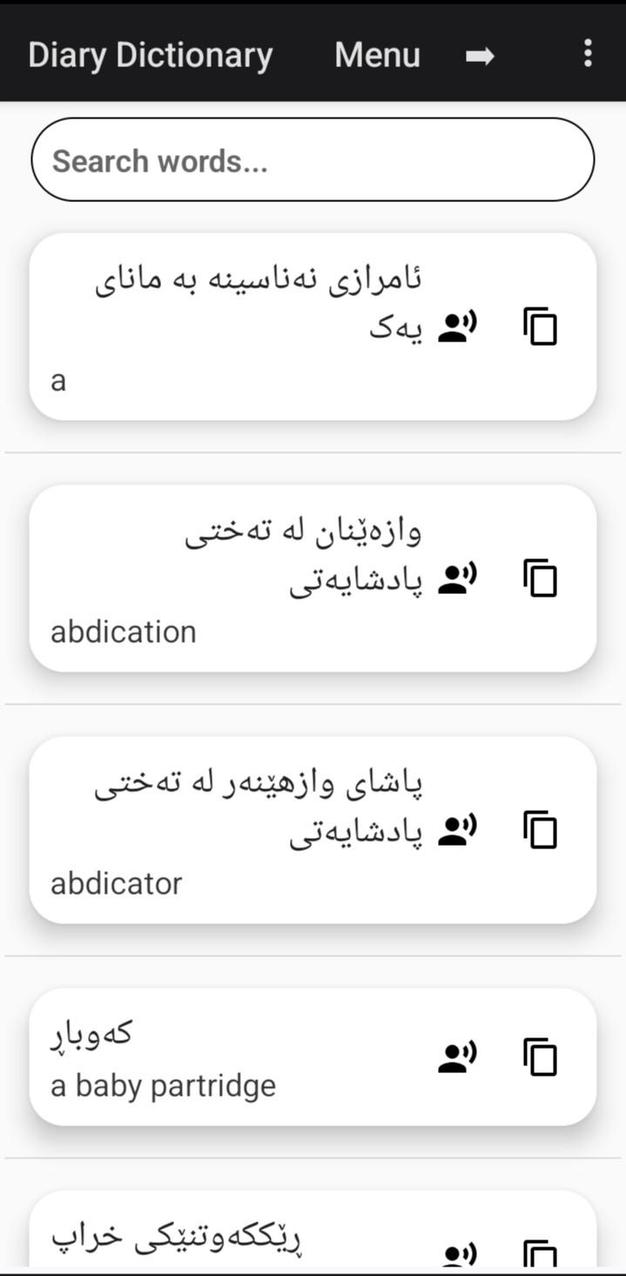Copy the 'abdicator' entry
This screenshot has width=626, height=1276.
click(x=540, y=831)
